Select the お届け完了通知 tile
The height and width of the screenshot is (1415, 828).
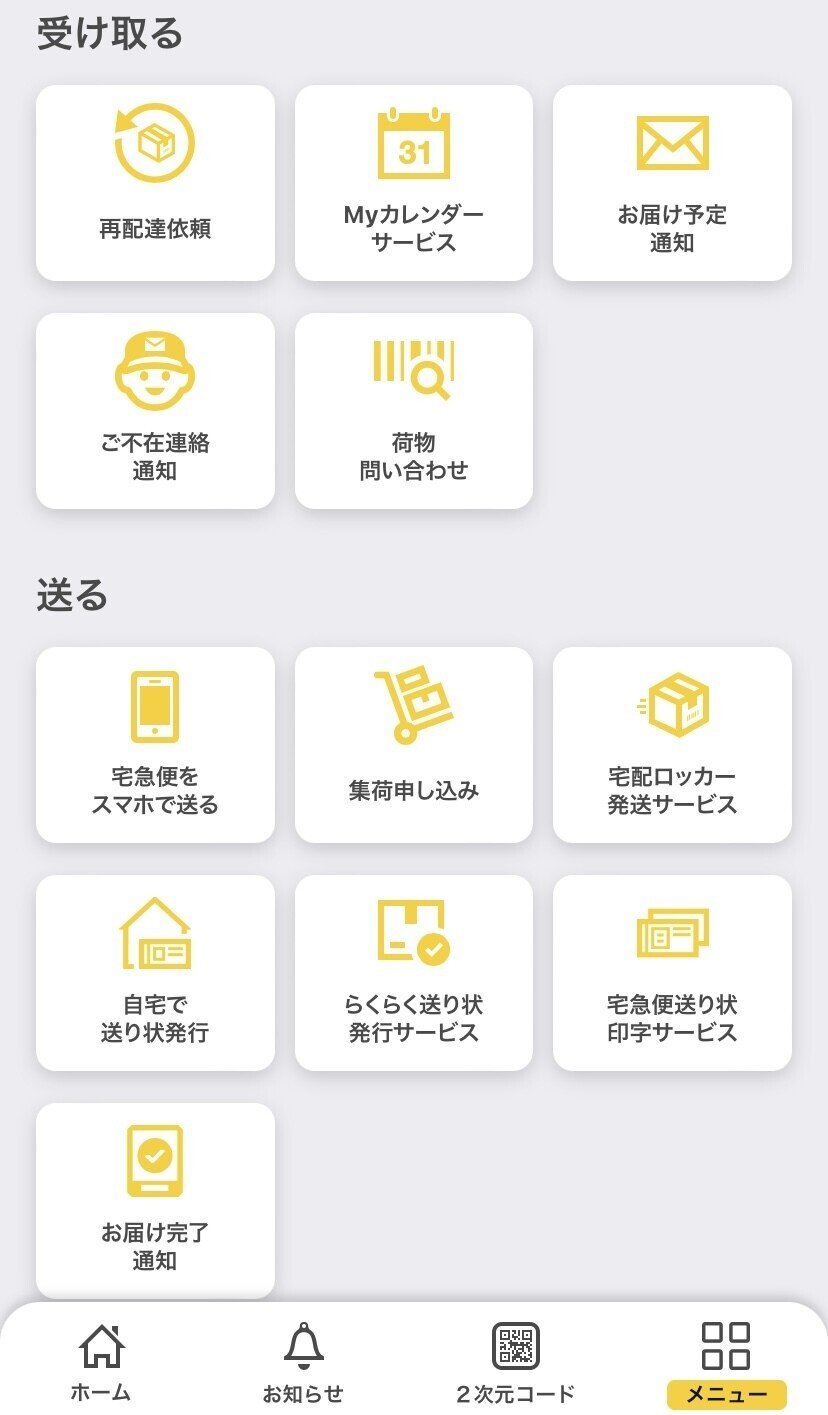tap(155, 1201)
